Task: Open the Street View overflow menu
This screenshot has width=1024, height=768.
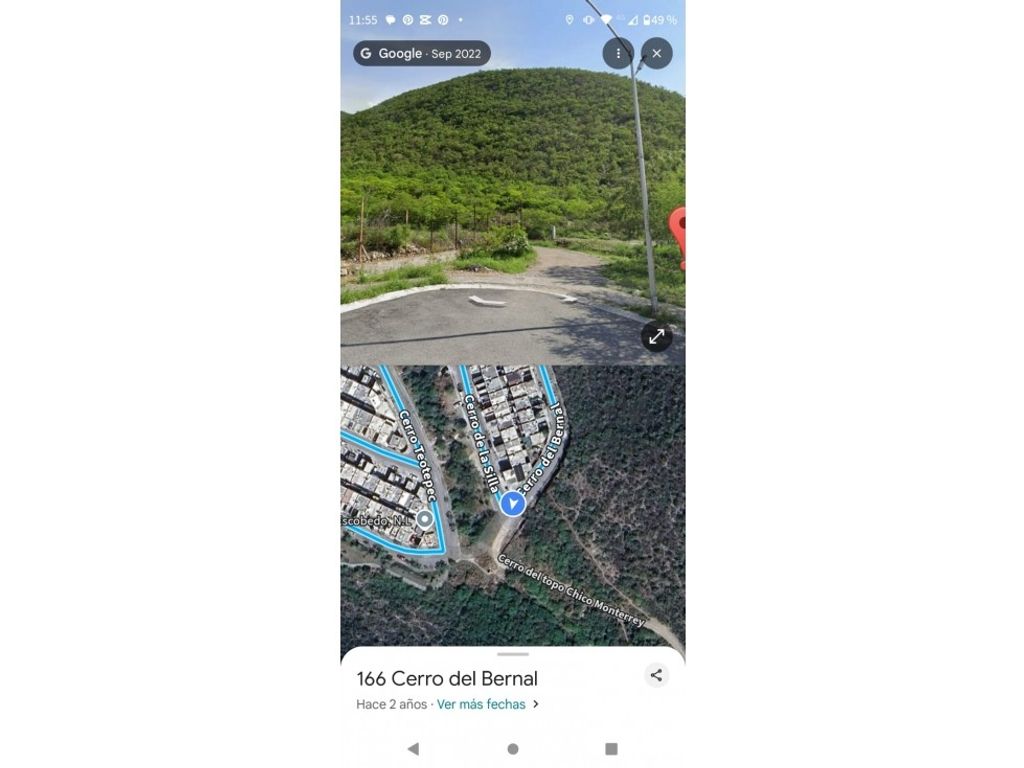Action: pos(618,53)
